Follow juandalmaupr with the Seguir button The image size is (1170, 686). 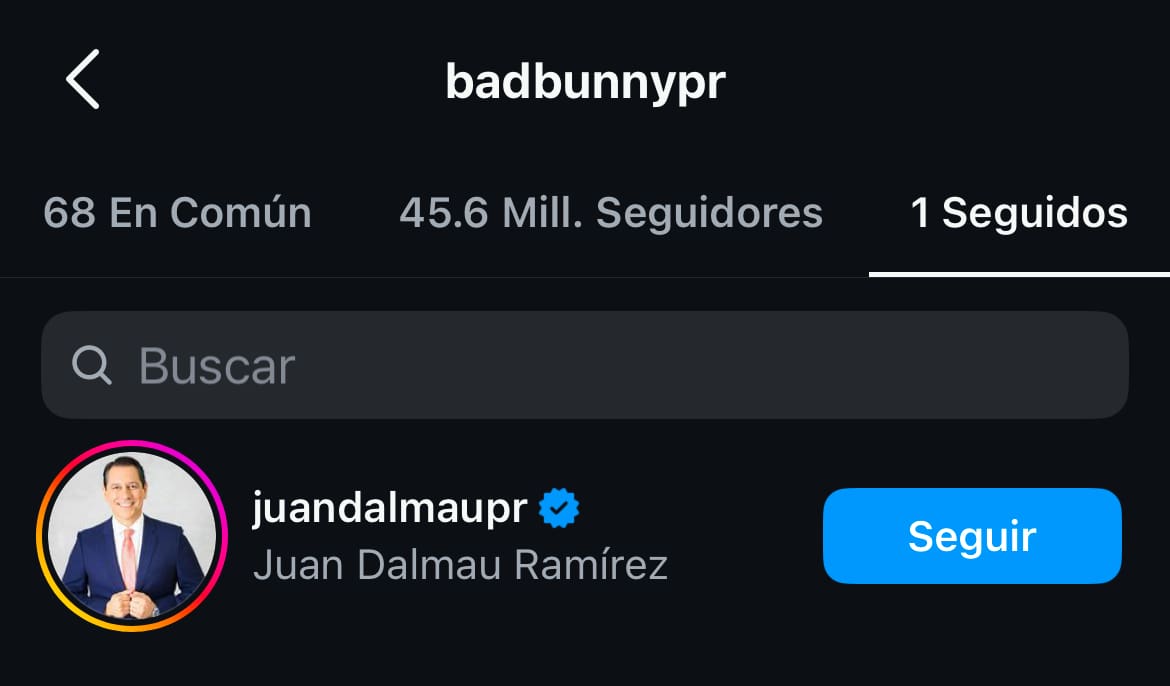[x=971, y=536]
